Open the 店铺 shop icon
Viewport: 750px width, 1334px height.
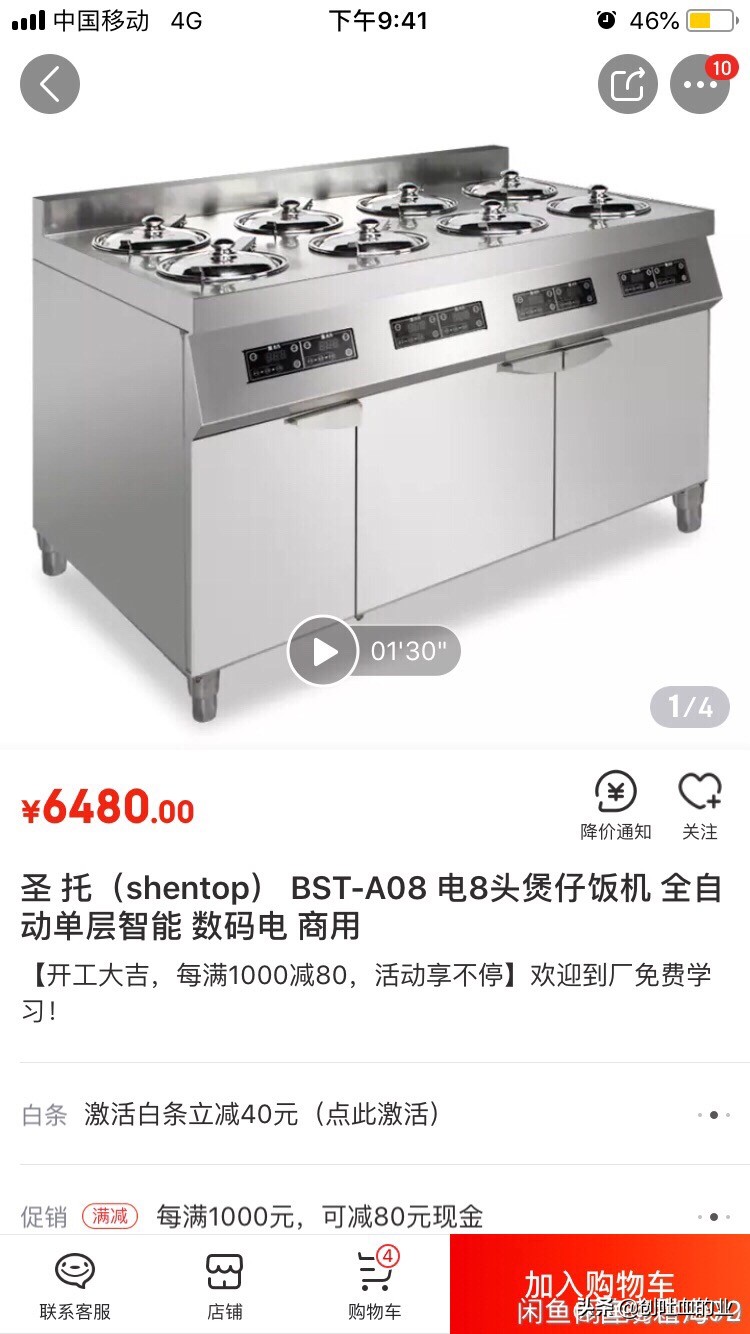224,1283
